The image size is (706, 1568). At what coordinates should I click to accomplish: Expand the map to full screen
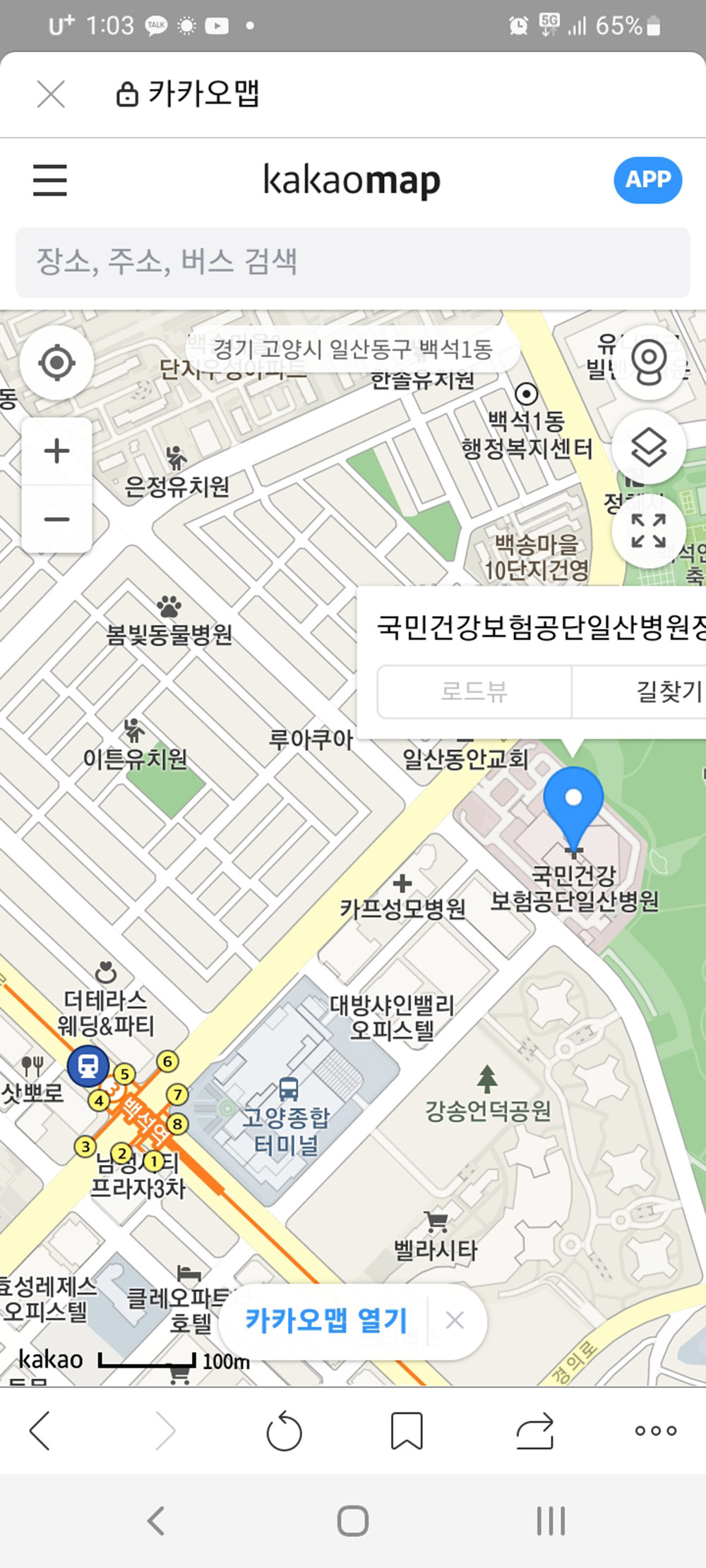point(648,531)
